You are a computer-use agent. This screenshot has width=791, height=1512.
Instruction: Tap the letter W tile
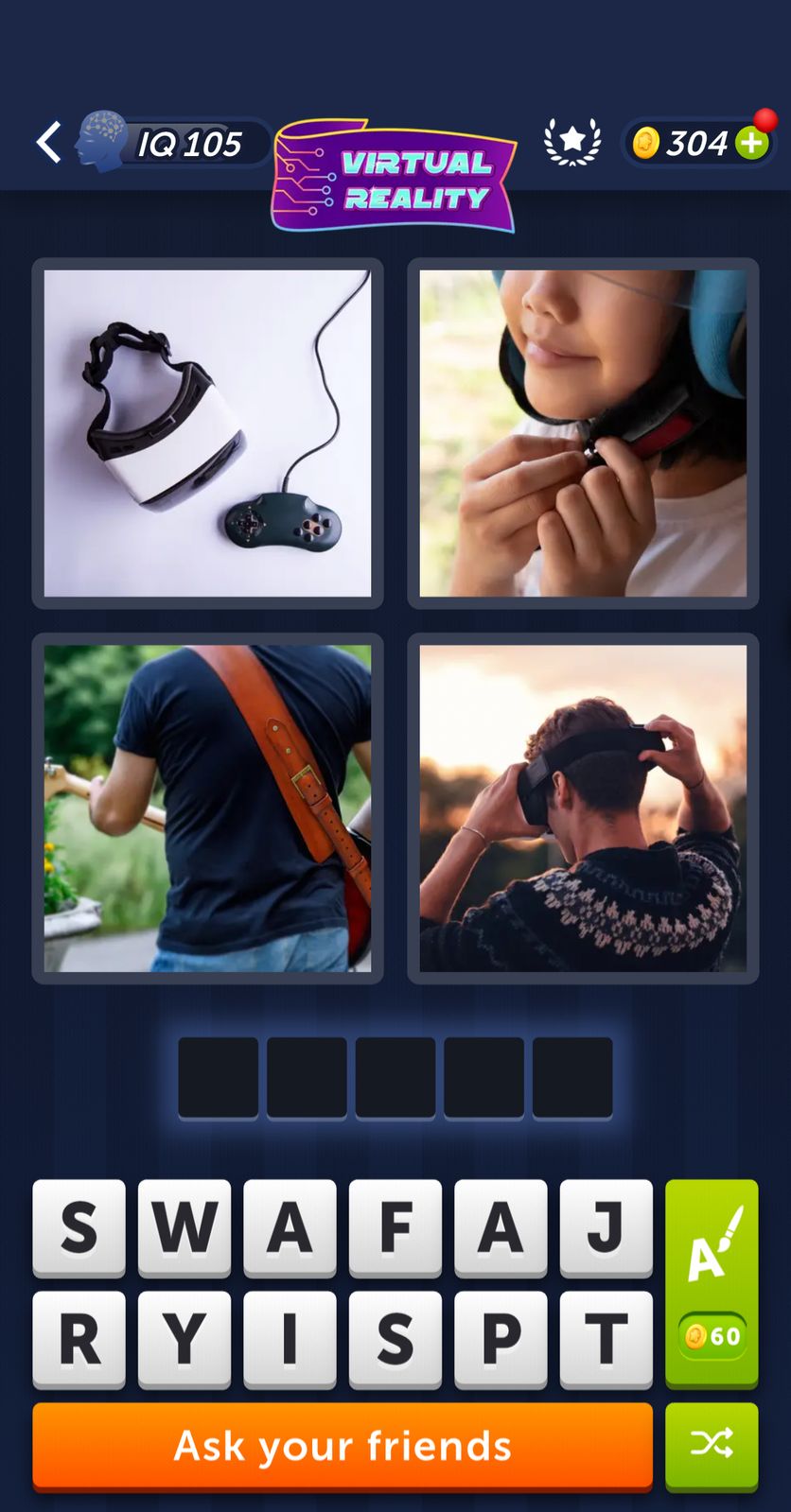pos(185,1227)
